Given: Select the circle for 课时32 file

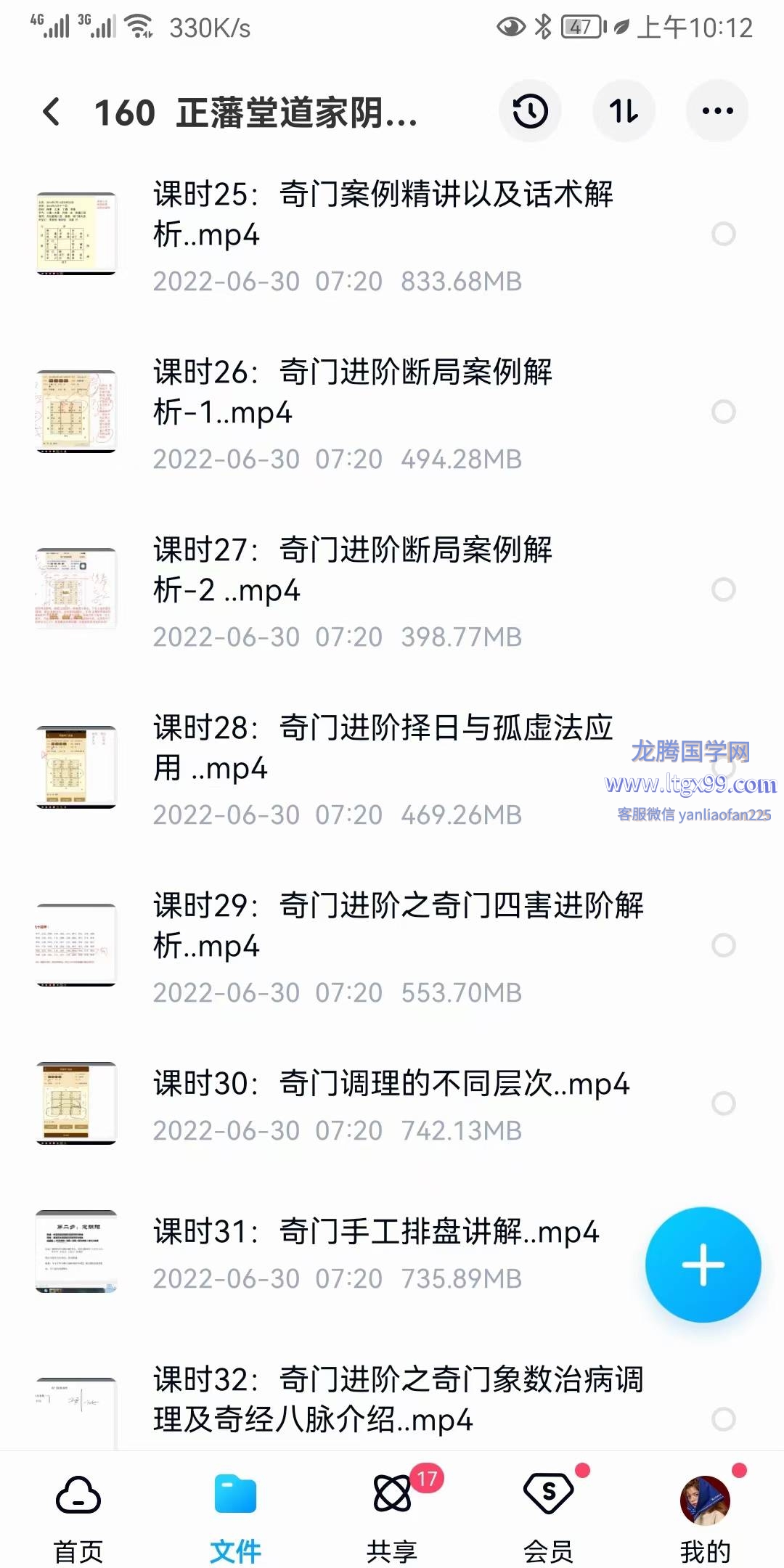Looking at the screenshot, I should [x=723, y=1418].
